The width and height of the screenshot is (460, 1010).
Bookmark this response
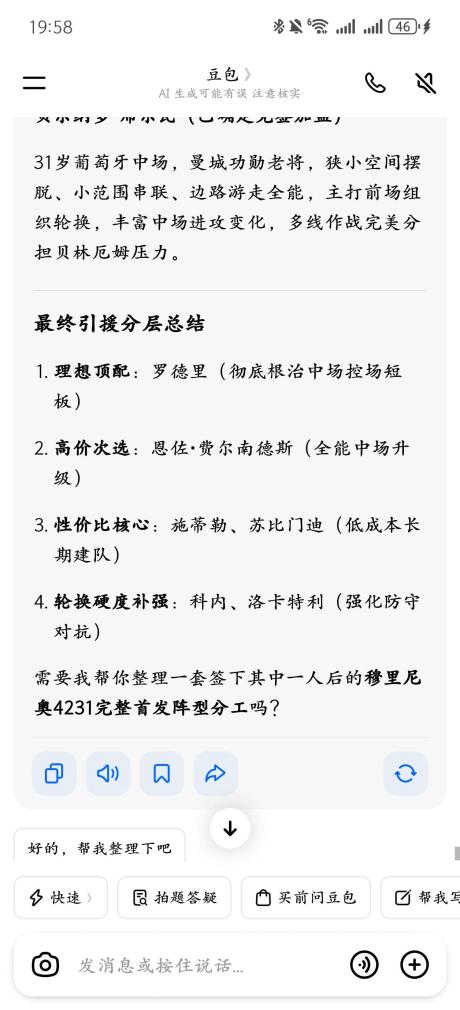(x=162, y=773)
